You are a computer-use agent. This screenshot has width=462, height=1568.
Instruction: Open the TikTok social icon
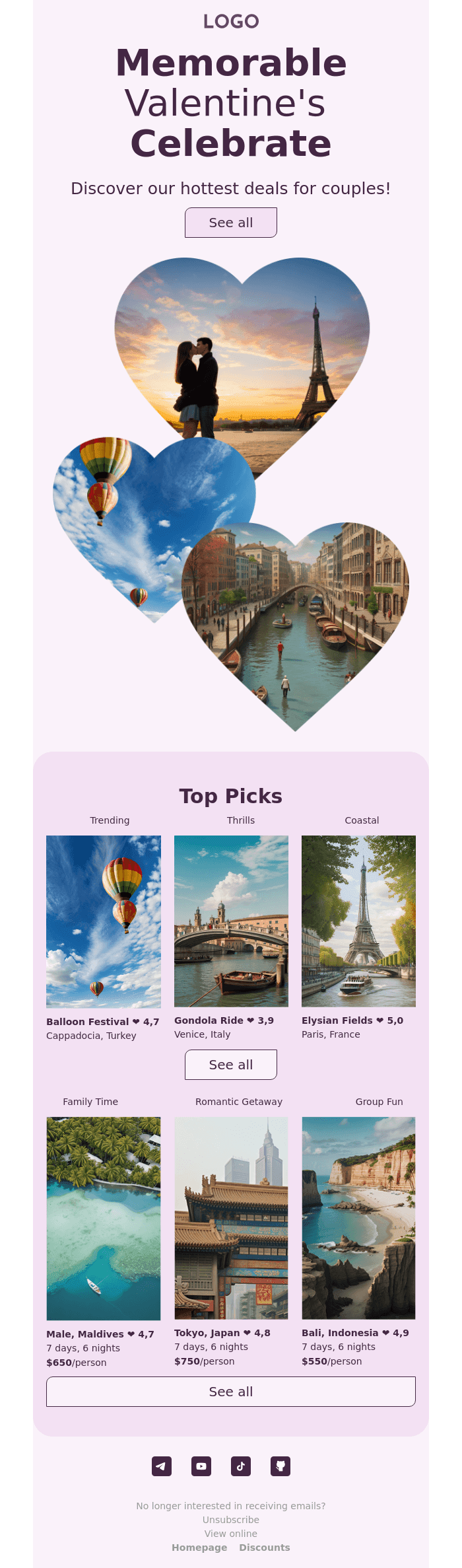coord(241,1466)
